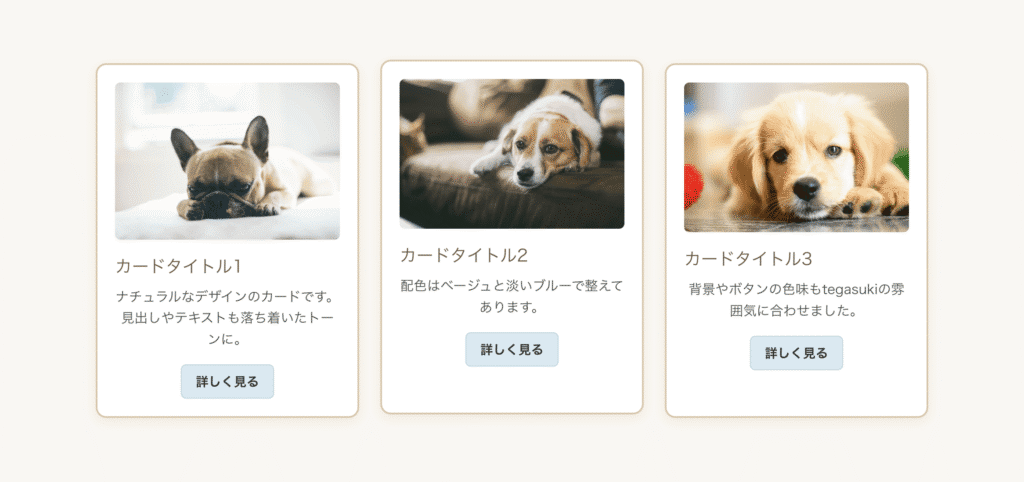Open 詳しく見る in the カードタイトル2 card

pos(511,349)
